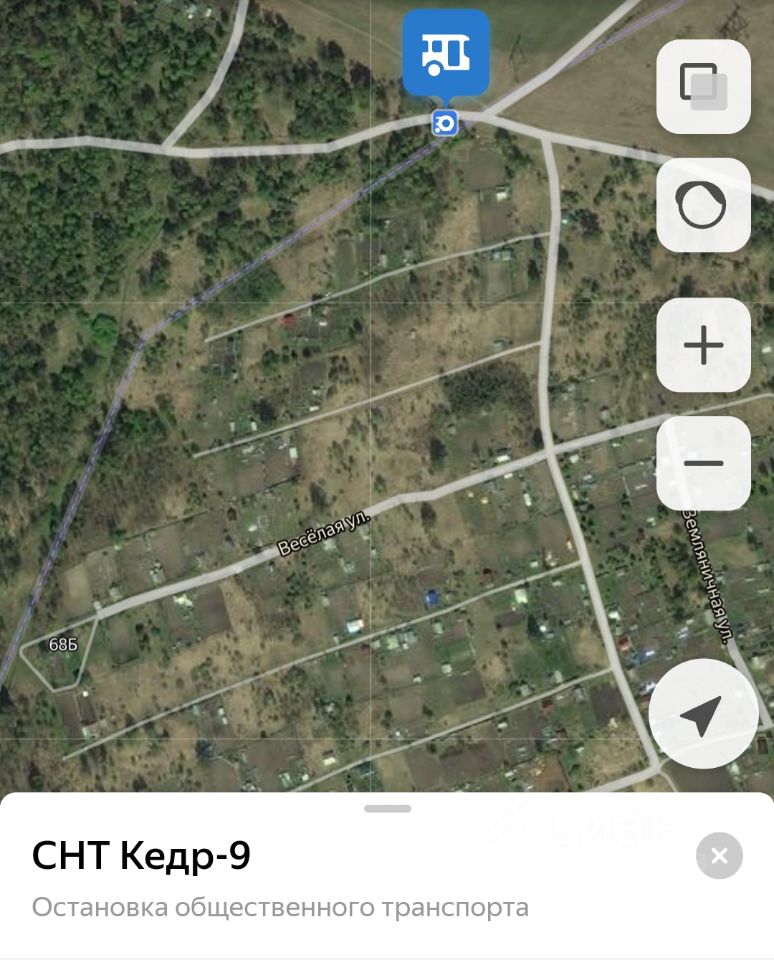Launch the Alice voice assistant button
The width and height of the screenshot is (774, 960).
[703, 205]
